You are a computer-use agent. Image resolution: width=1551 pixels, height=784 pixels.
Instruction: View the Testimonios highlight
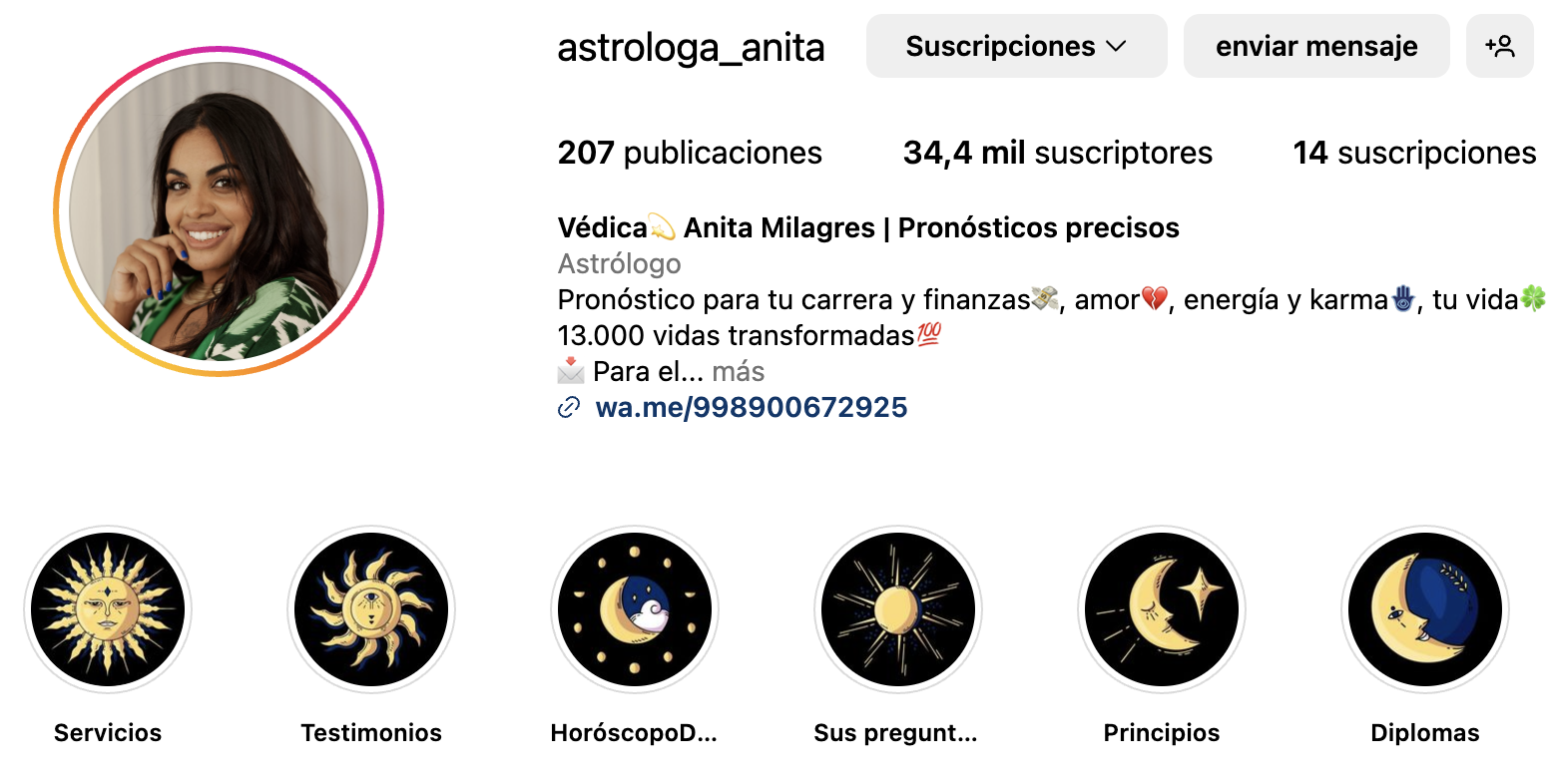click(x=371, y=609)
